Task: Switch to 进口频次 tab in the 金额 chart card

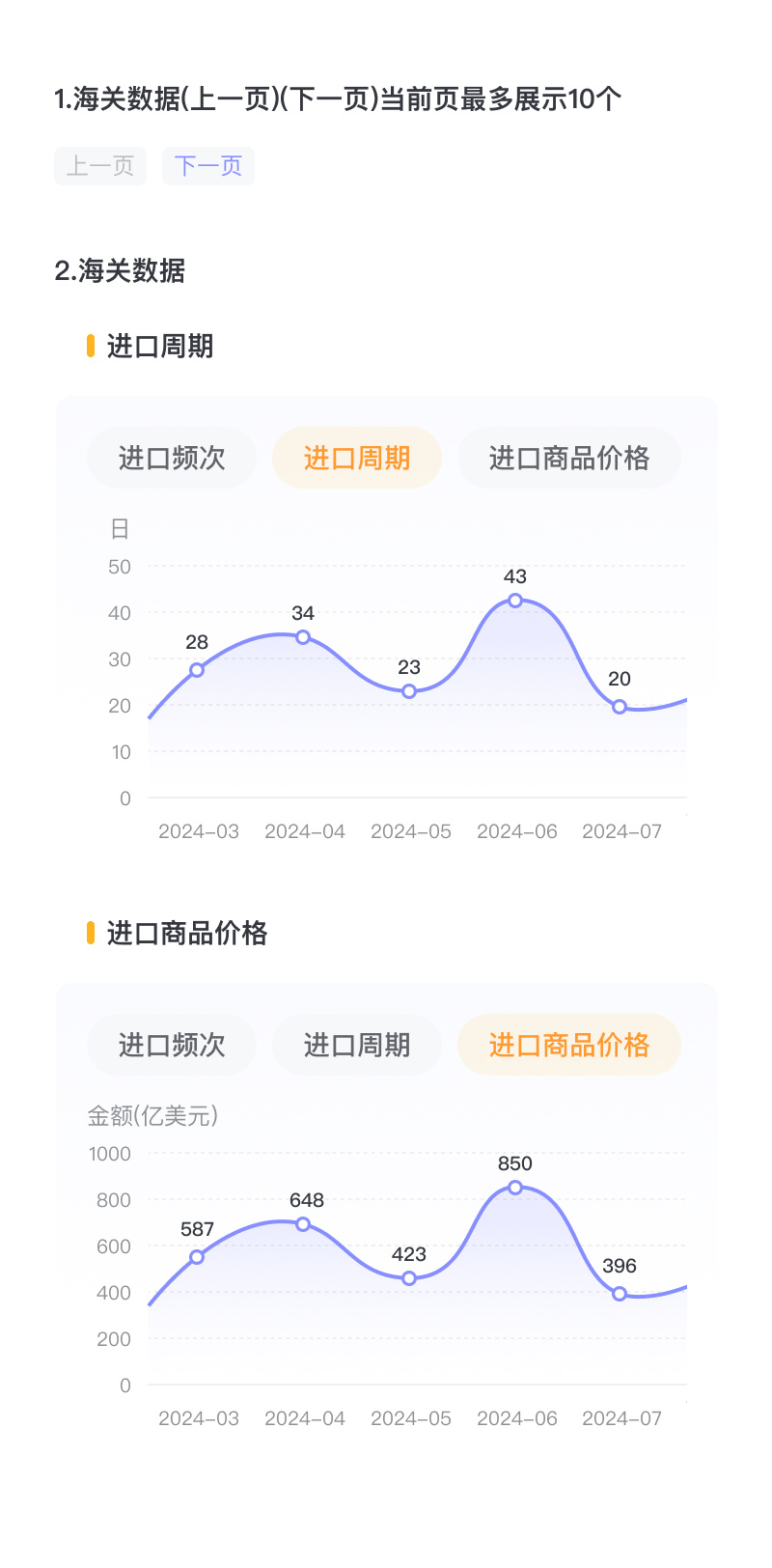Action: (x=172, y=1045)
